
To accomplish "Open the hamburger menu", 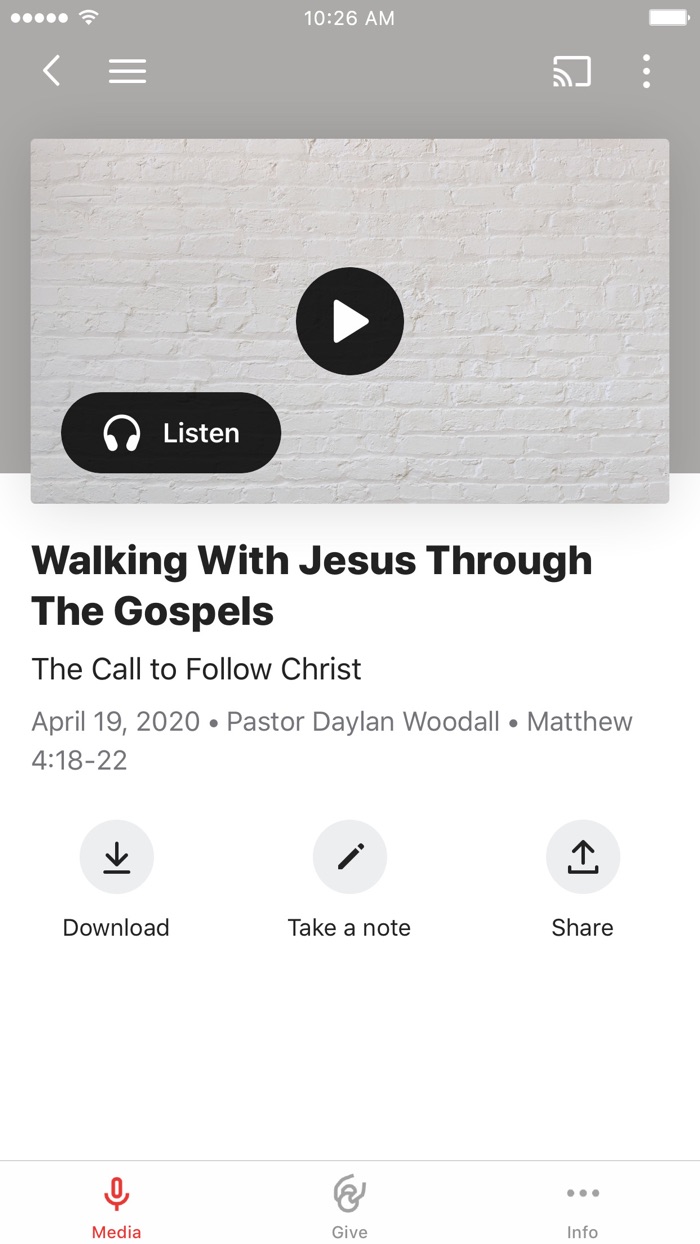I will pos(127,71).
